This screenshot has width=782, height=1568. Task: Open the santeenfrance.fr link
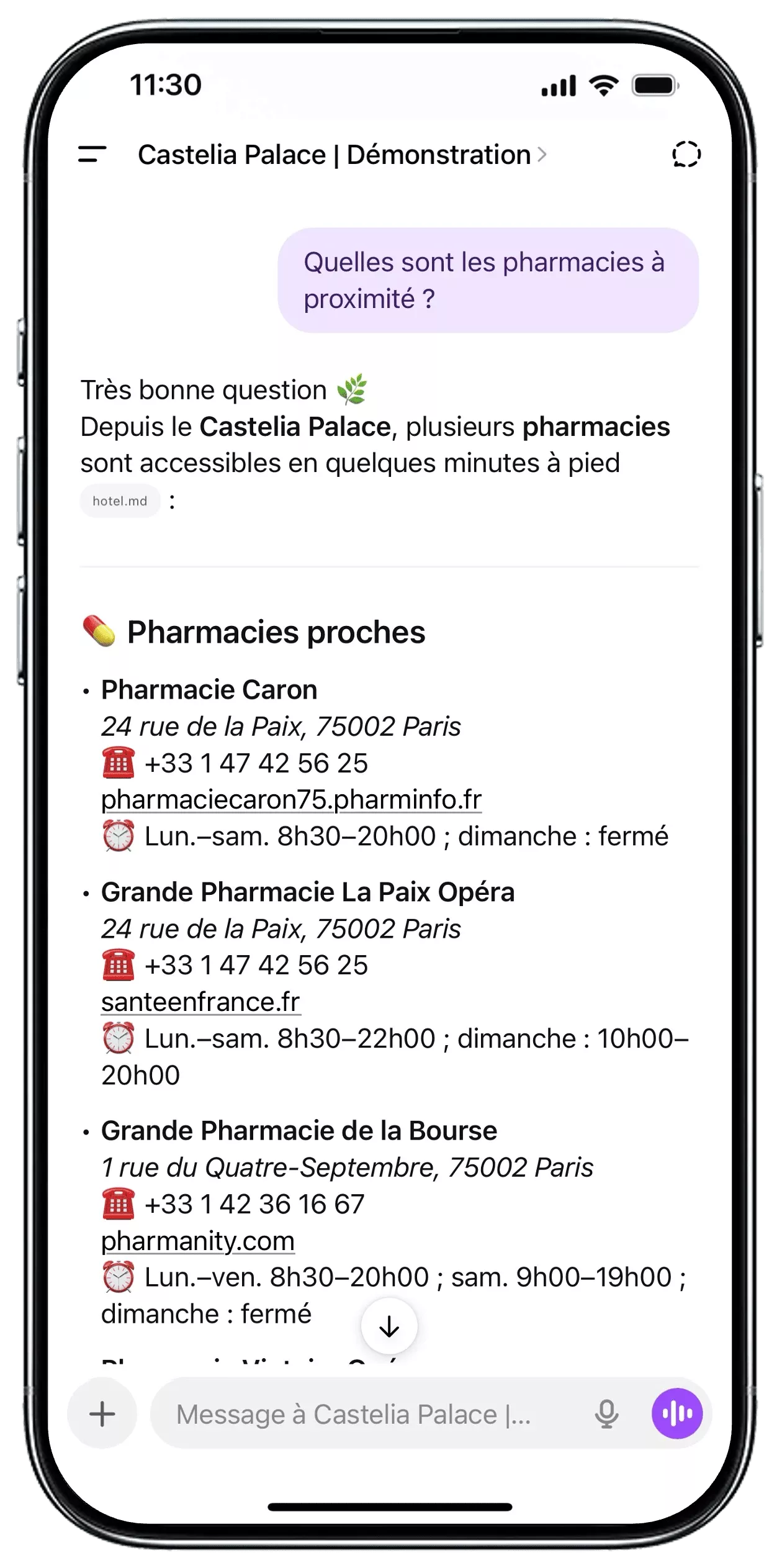tap(200, 1002)
